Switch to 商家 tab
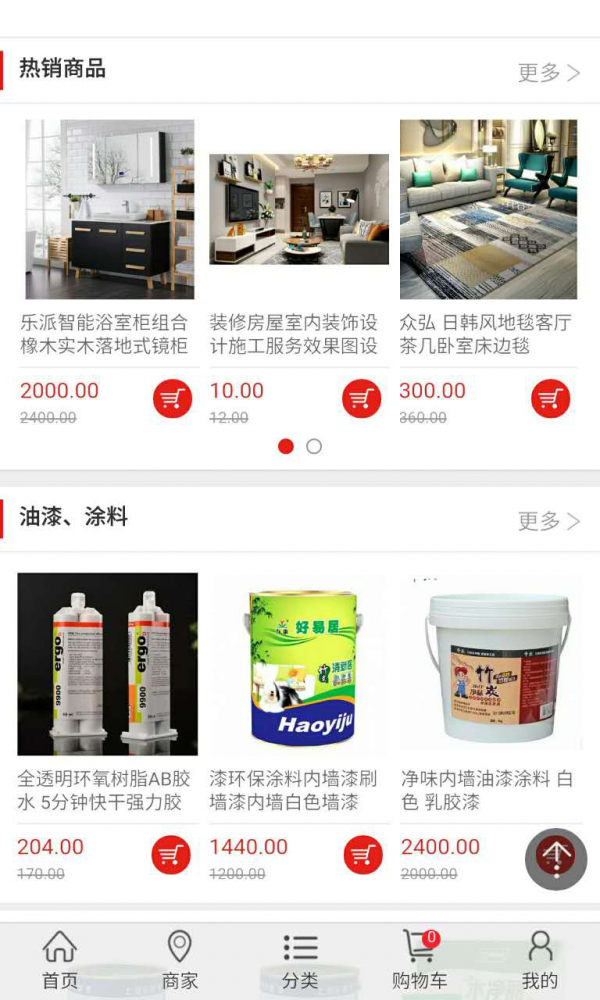 point(180,960)
